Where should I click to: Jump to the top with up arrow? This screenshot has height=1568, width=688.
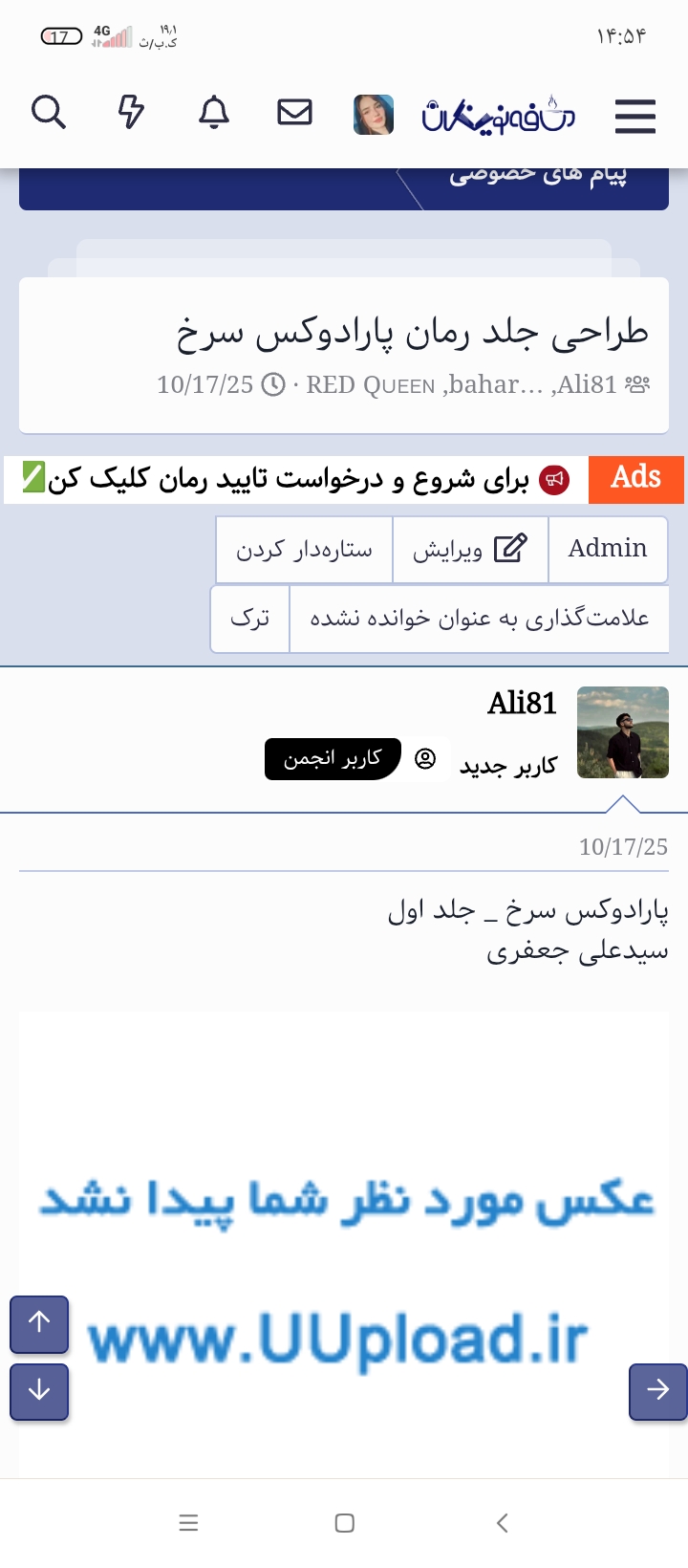(39, 1323)
